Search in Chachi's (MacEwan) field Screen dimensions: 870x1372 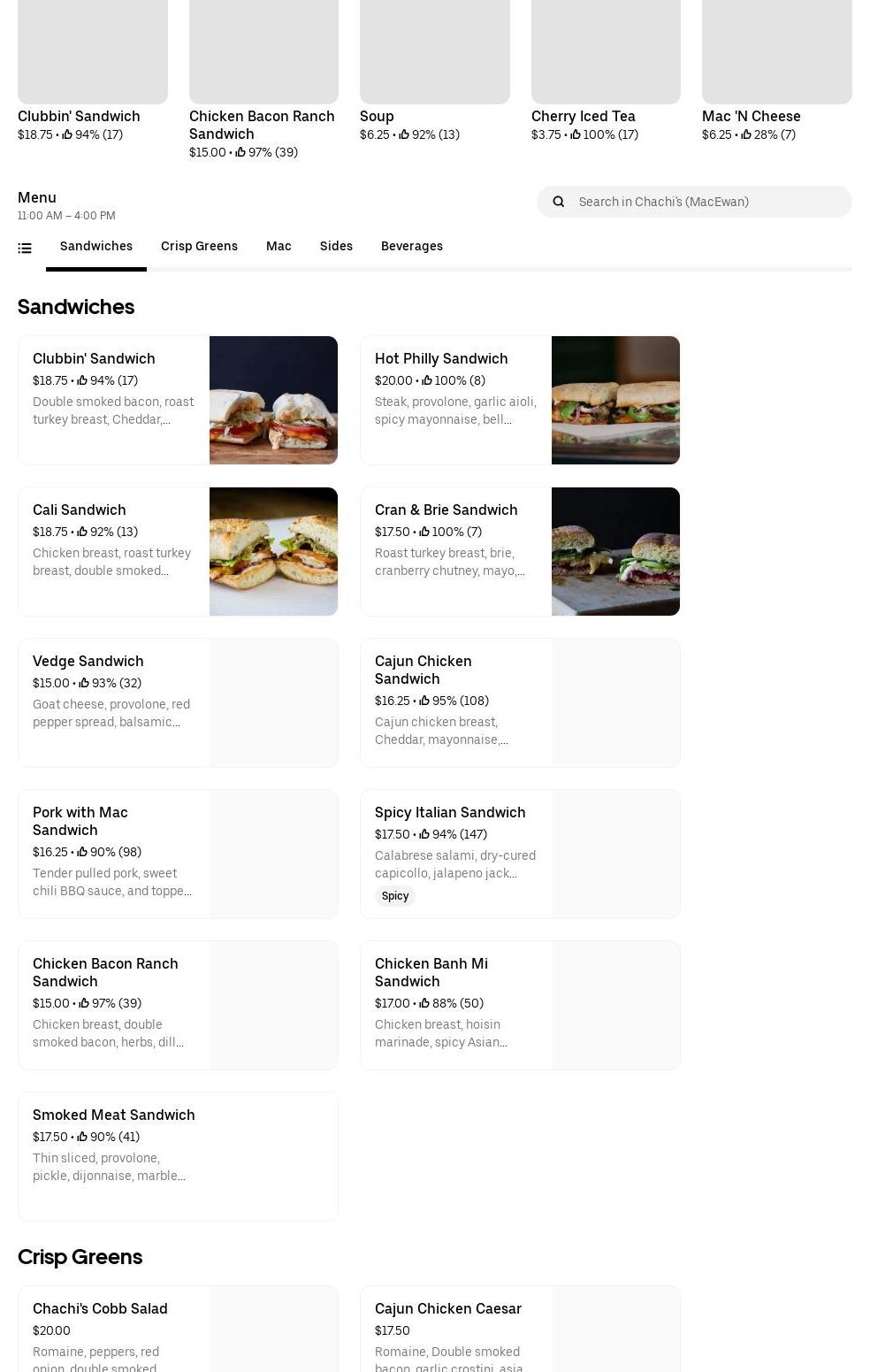click(707, 202)
